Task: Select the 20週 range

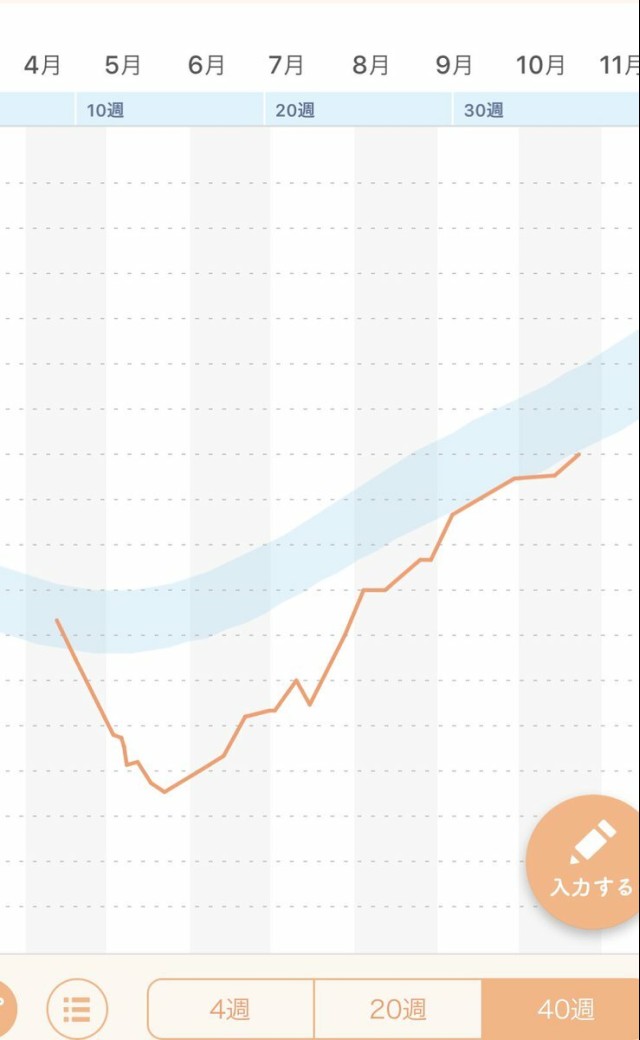Action: pos(398,1009)
